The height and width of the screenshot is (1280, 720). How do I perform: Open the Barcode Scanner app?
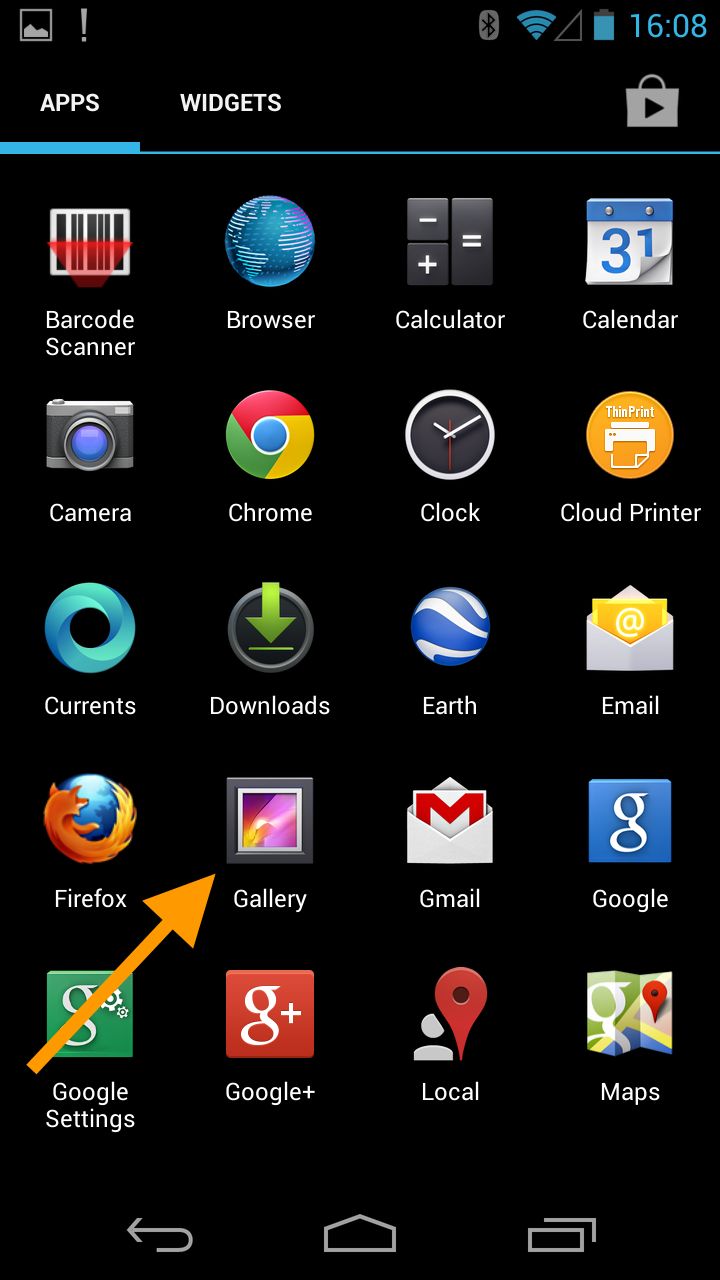90,240
